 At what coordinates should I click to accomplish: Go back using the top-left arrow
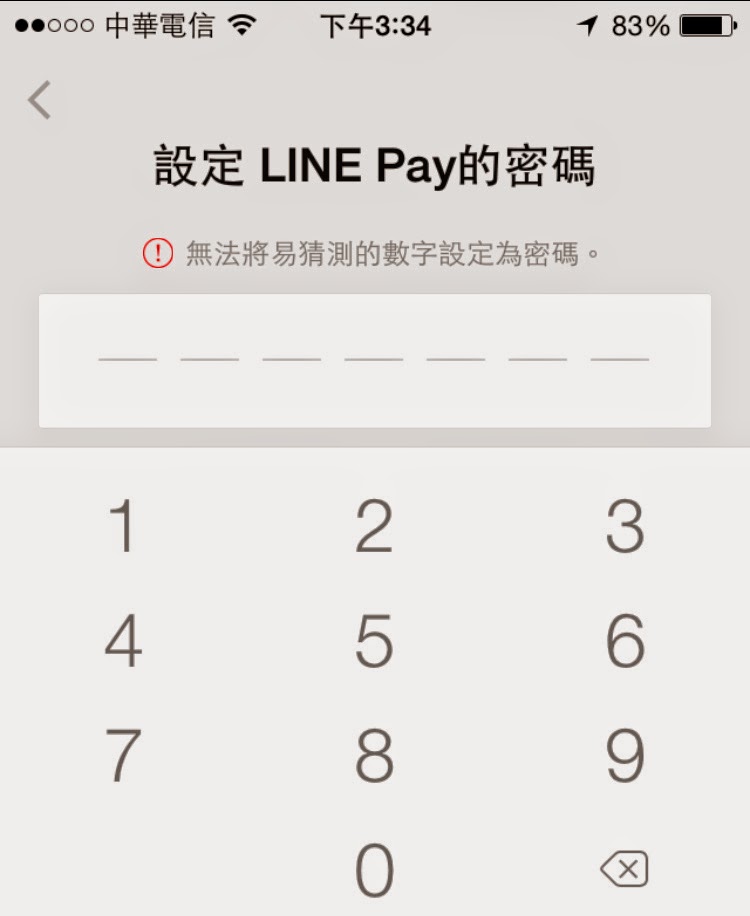point(40,101)
